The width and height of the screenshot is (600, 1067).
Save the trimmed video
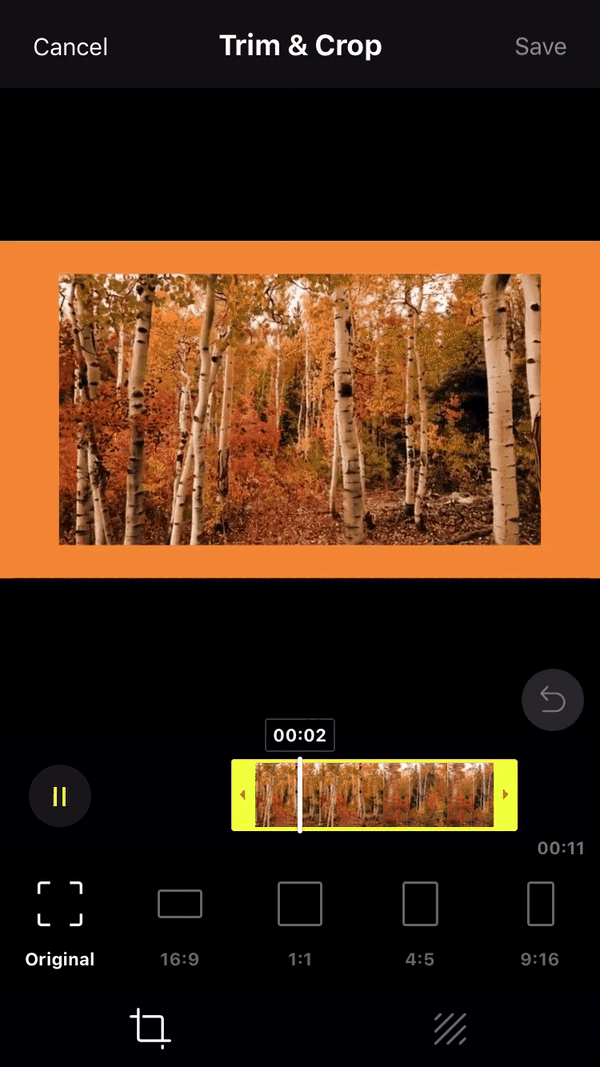pyautogui.click(x=540, y=47)
